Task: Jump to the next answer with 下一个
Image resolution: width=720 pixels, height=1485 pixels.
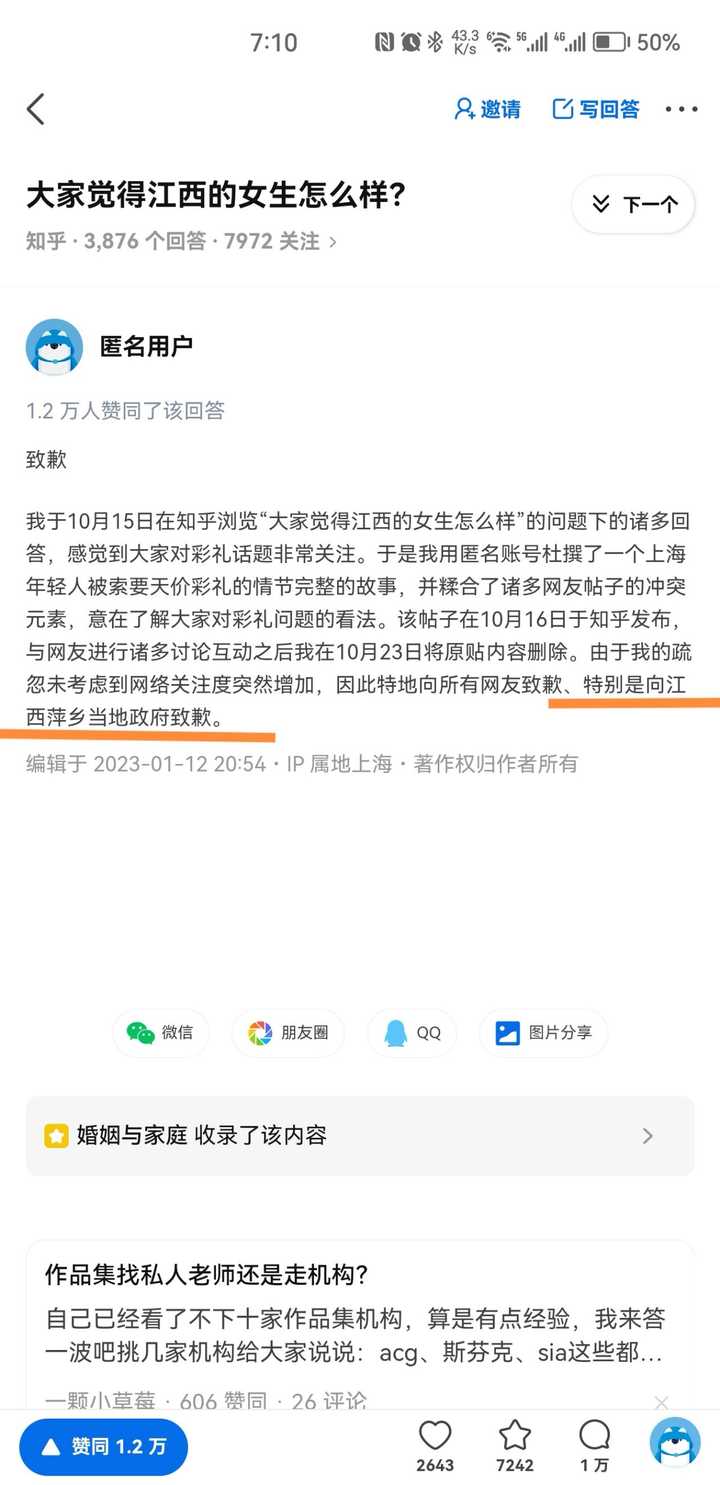Action: point(634,204)
